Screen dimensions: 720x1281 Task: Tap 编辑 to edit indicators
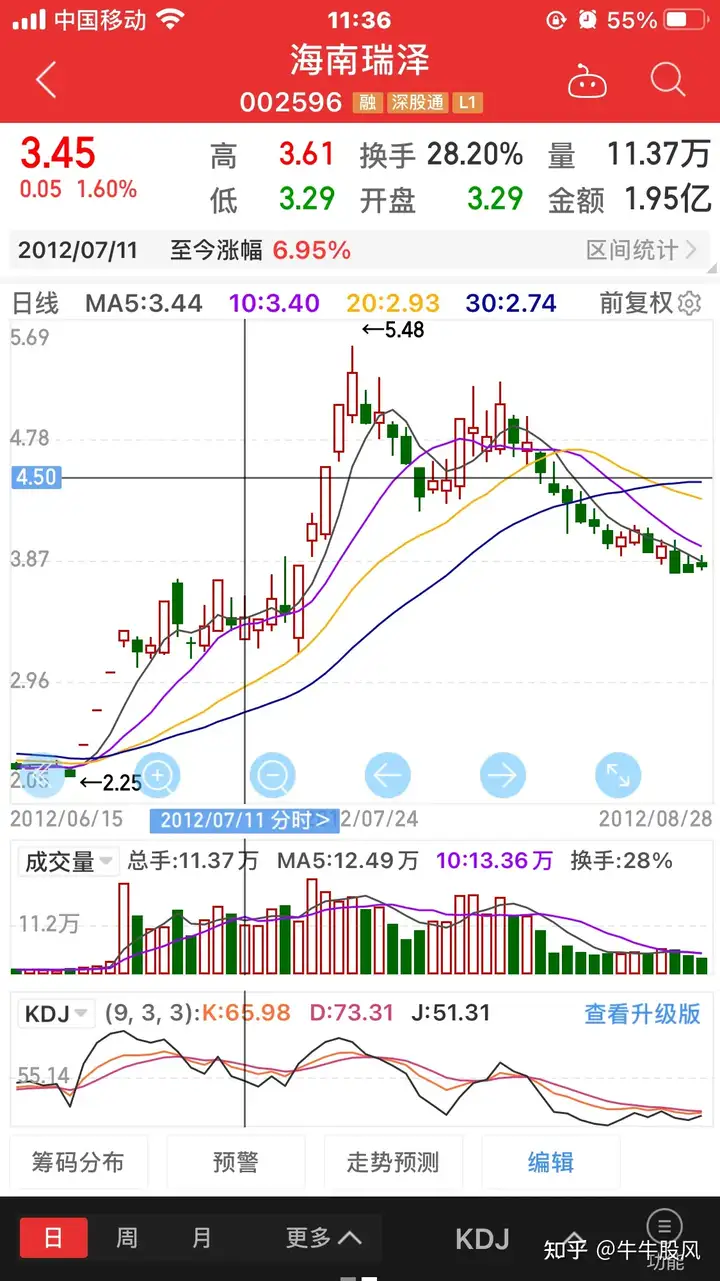tap(550, 1162)
